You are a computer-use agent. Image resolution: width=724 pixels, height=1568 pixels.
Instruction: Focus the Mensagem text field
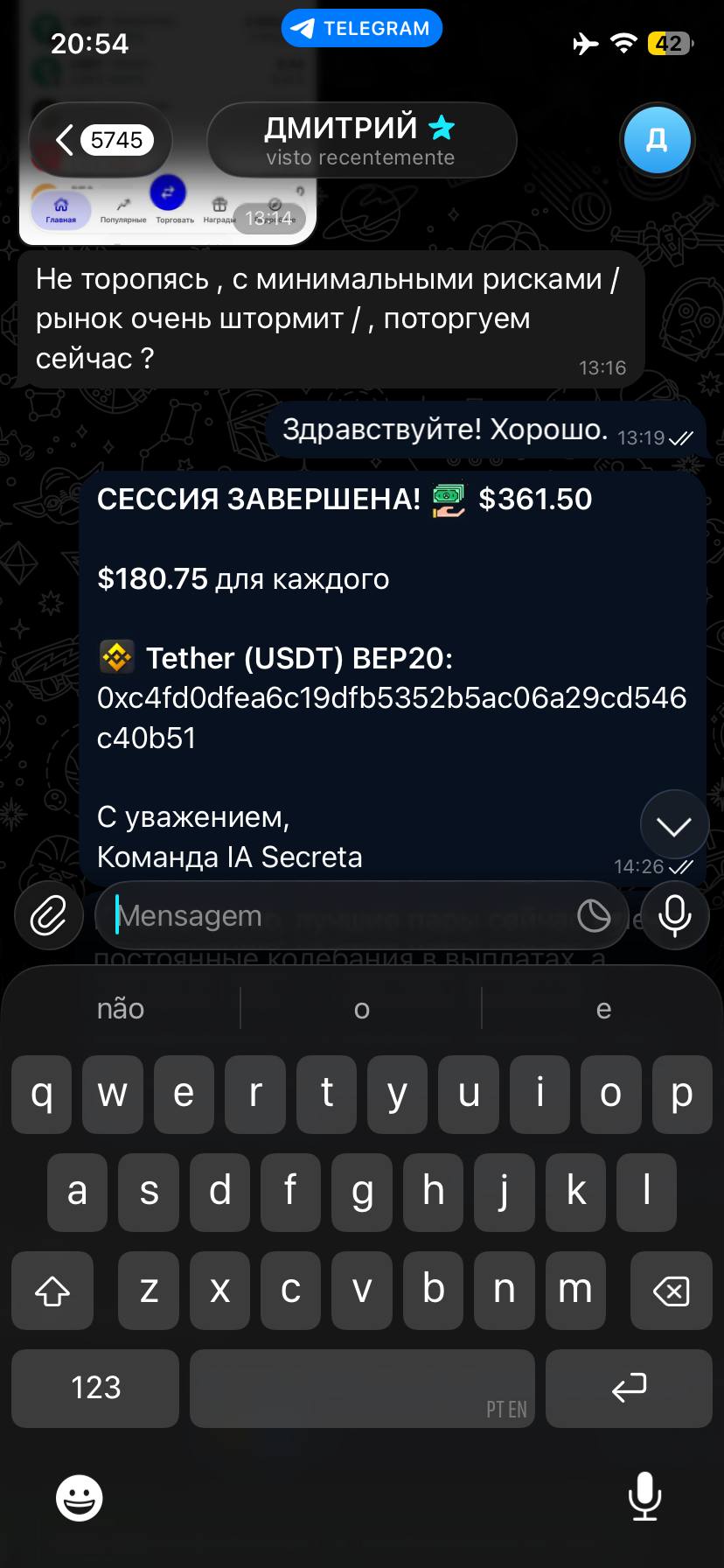coord(341,916)
